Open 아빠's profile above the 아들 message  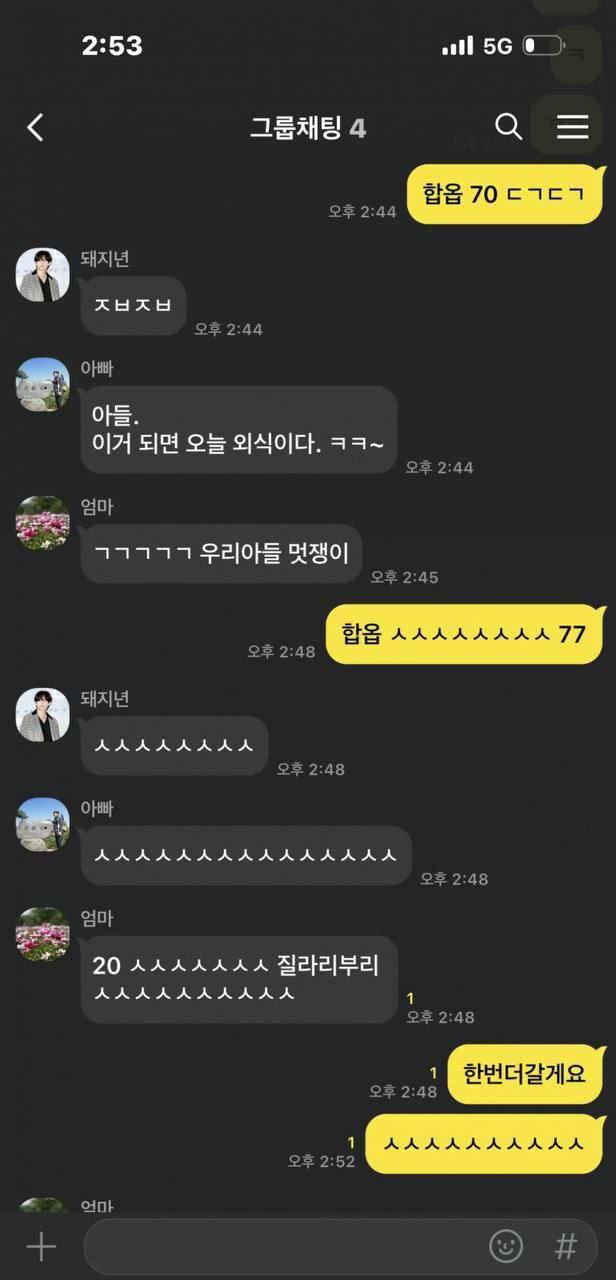(x=43, y=384)
